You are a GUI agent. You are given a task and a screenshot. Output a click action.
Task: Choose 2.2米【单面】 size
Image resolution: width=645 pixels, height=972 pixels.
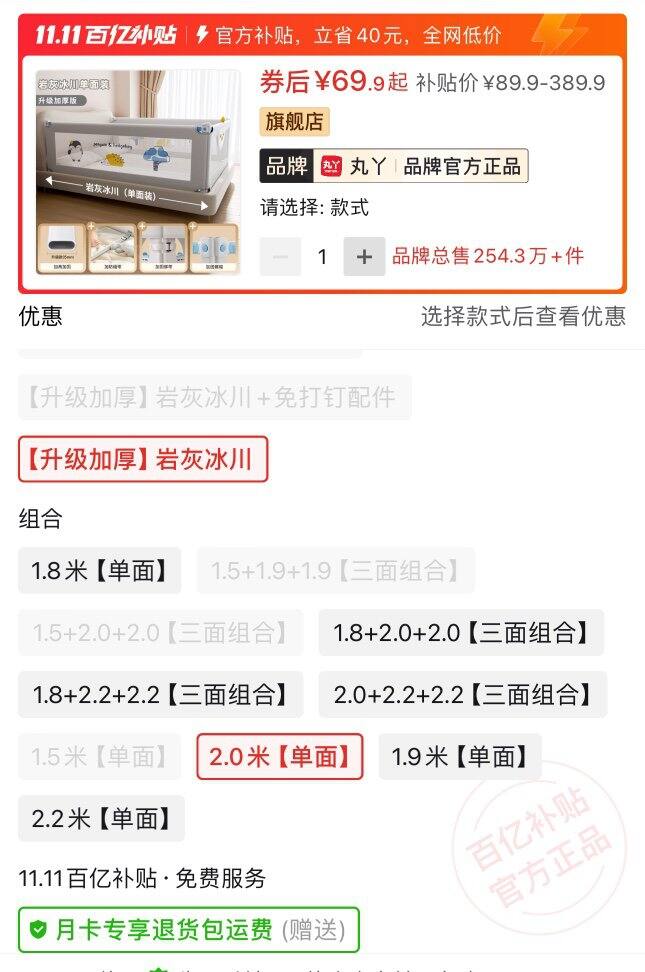point(101,819)
